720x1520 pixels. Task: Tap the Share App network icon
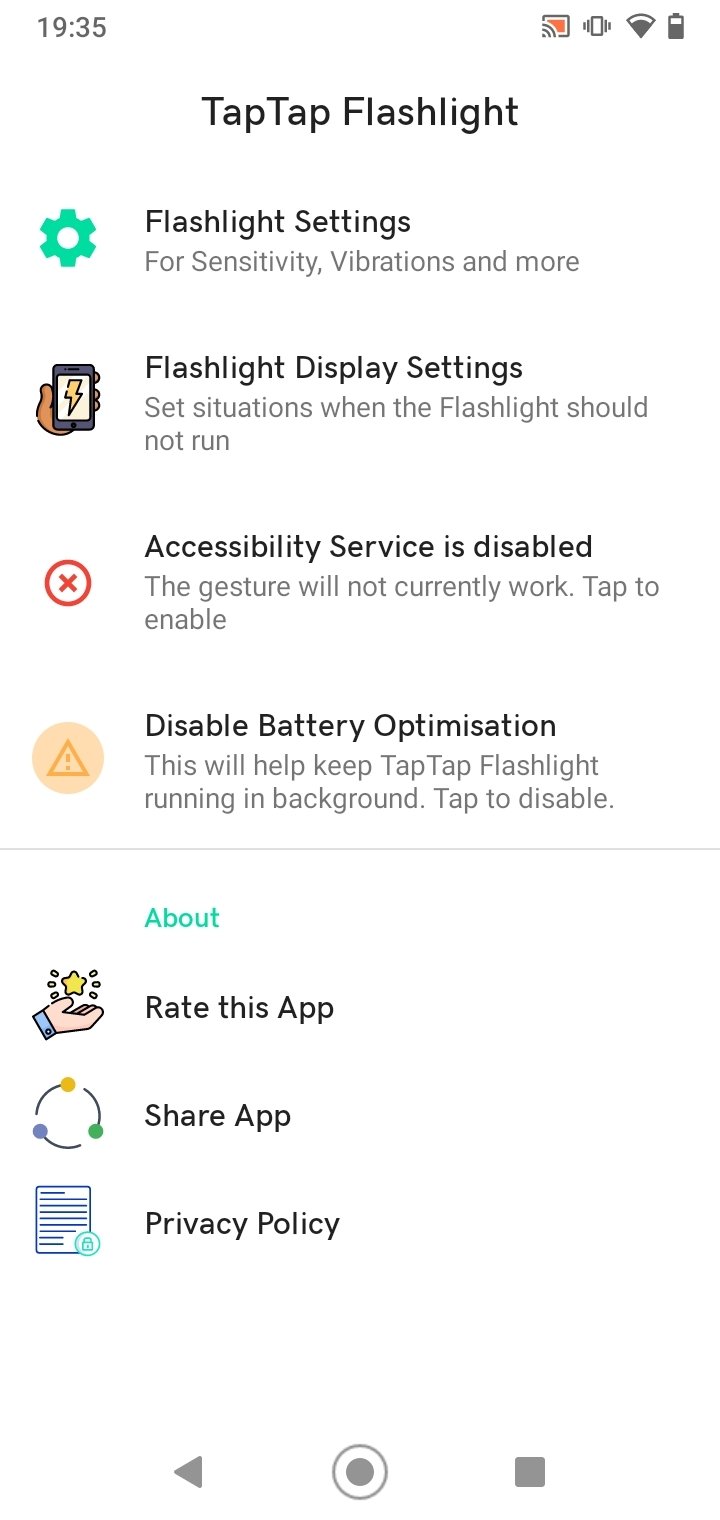[x=66, y=1115]
